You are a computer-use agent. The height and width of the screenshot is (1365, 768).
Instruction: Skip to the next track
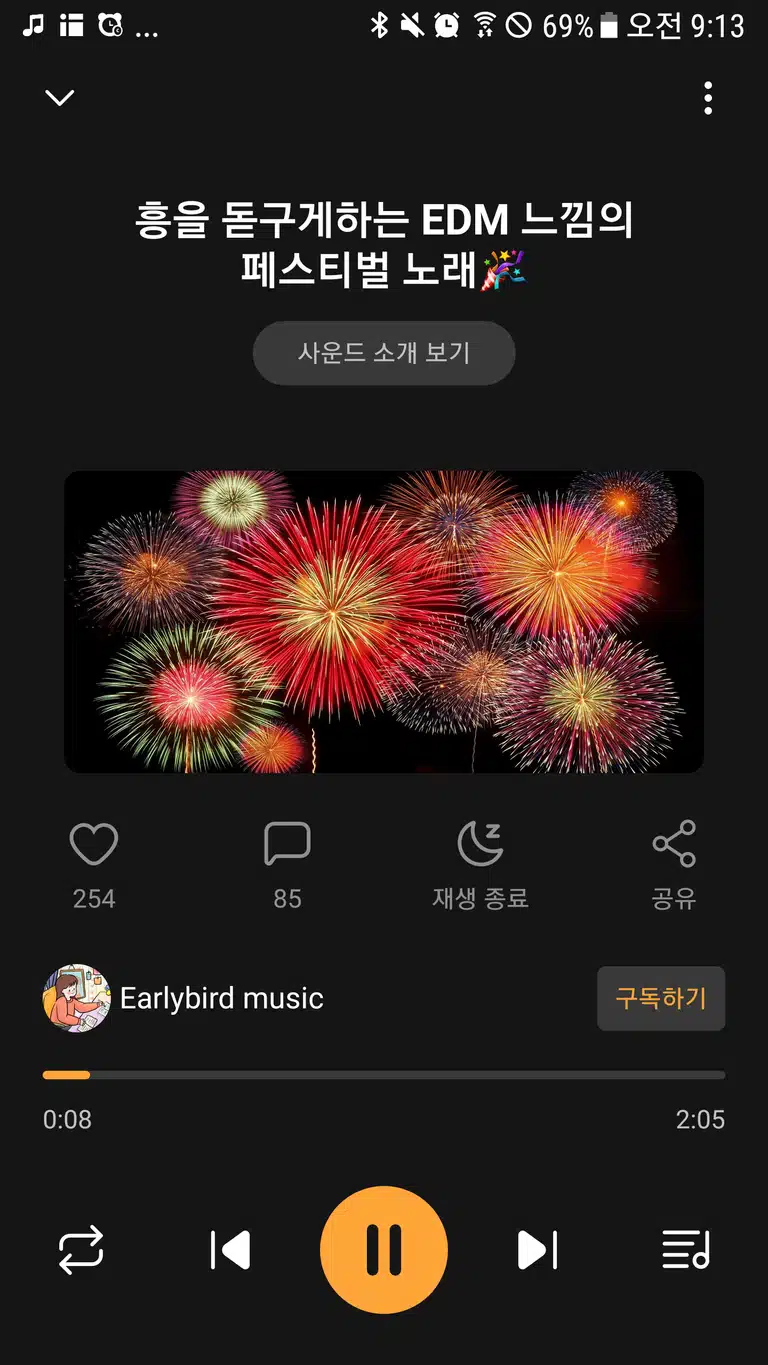pyautogui.click(x=537, y=1250)
